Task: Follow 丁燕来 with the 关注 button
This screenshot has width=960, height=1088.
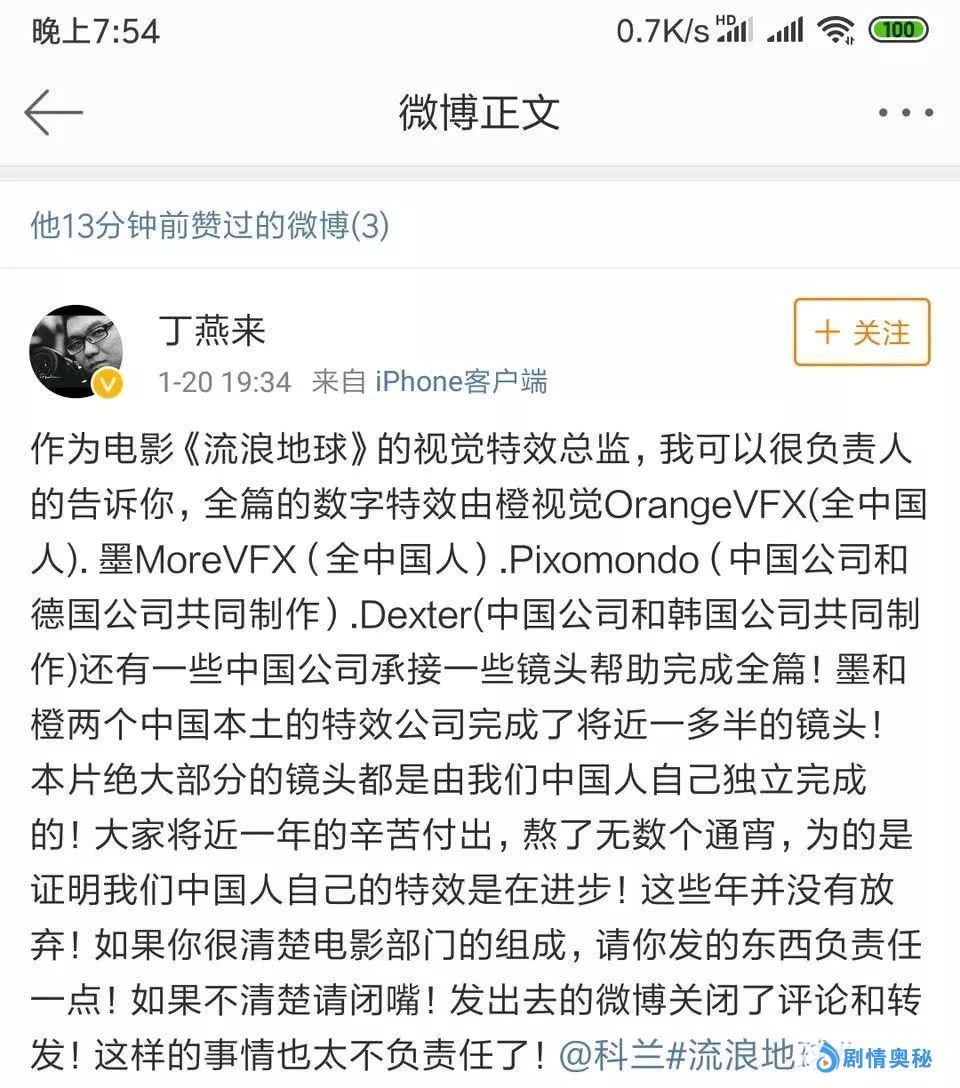Action: [861, 332]
